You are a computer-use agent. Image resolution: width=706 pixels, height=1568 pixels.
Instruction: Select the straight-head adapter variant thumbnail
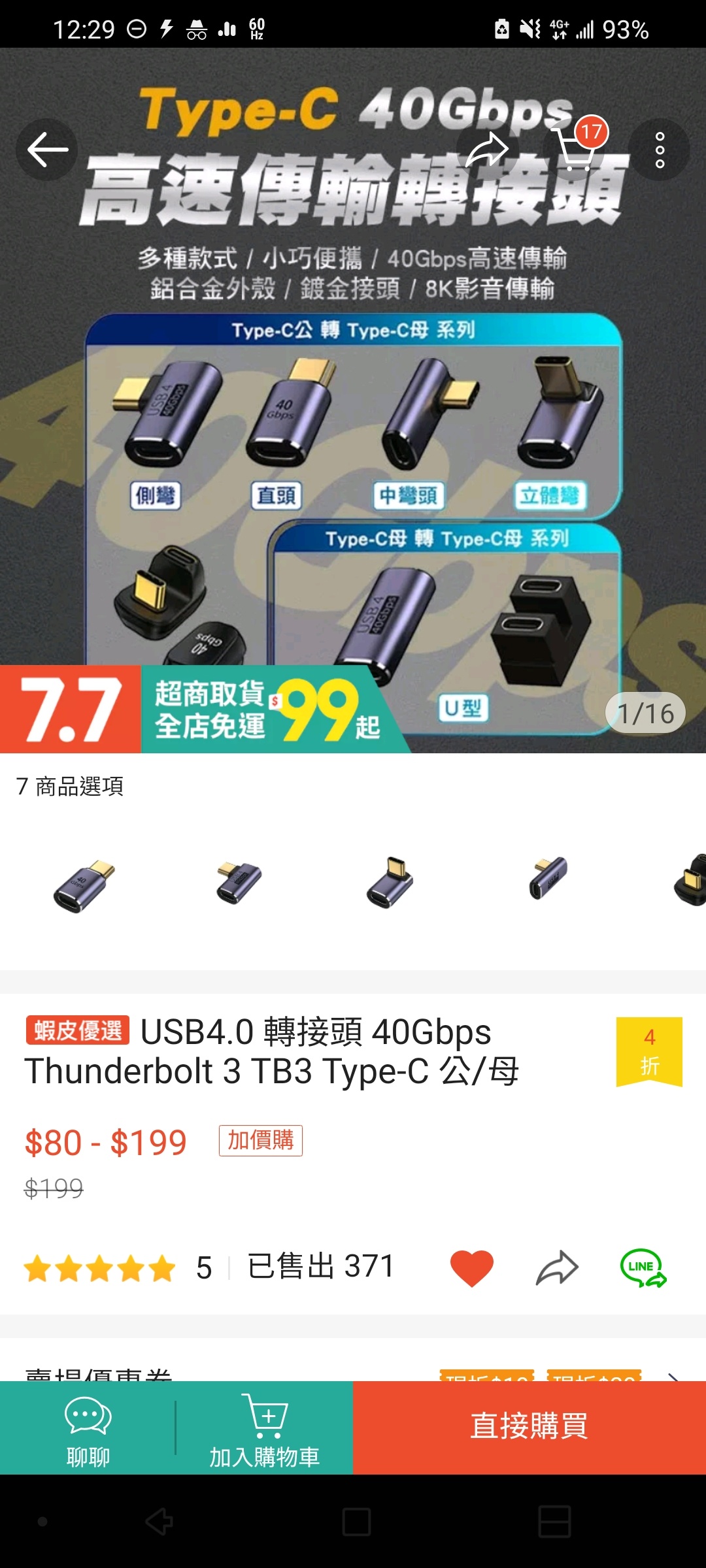[84, 885]
